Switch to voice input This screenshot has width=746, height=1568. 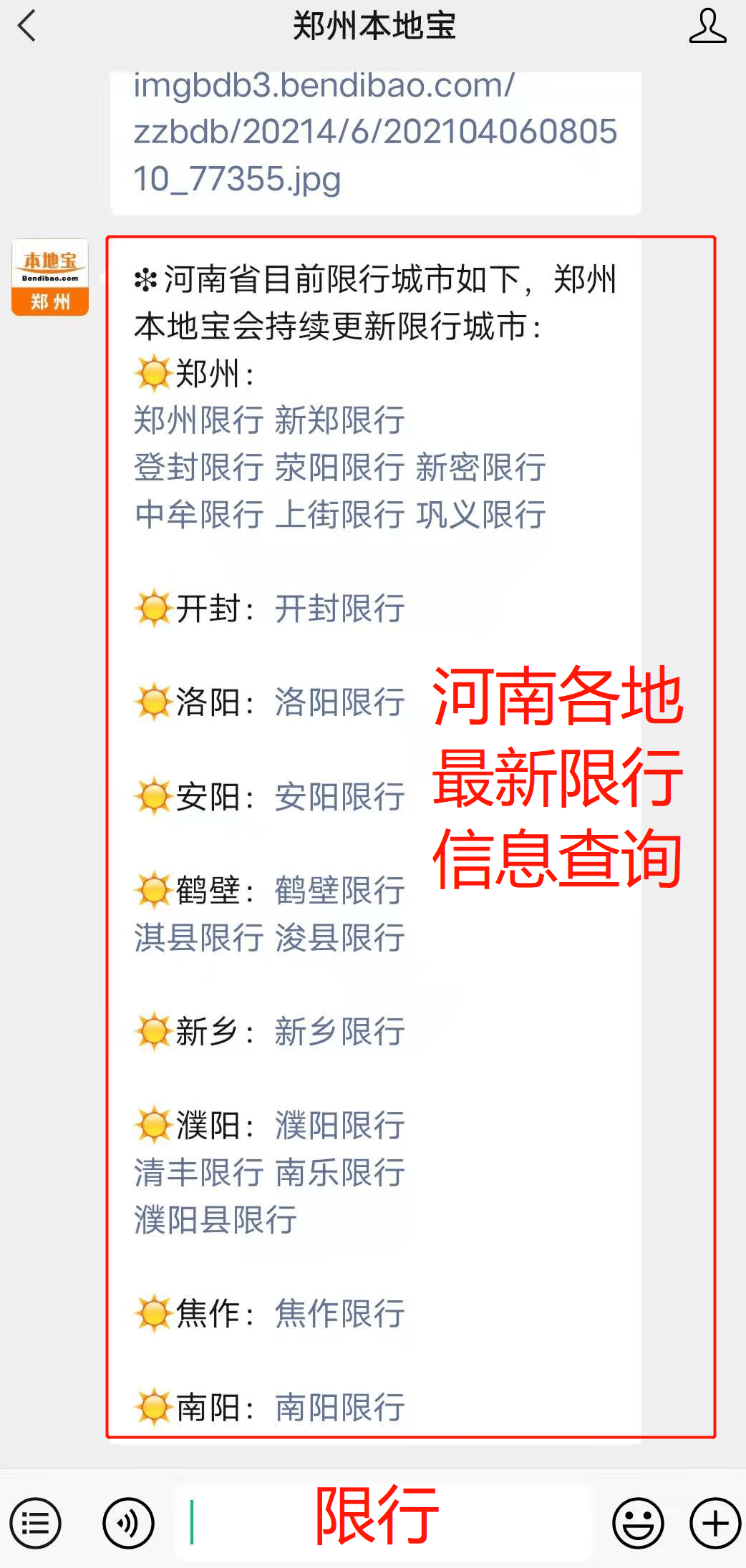coord(128,1523)
